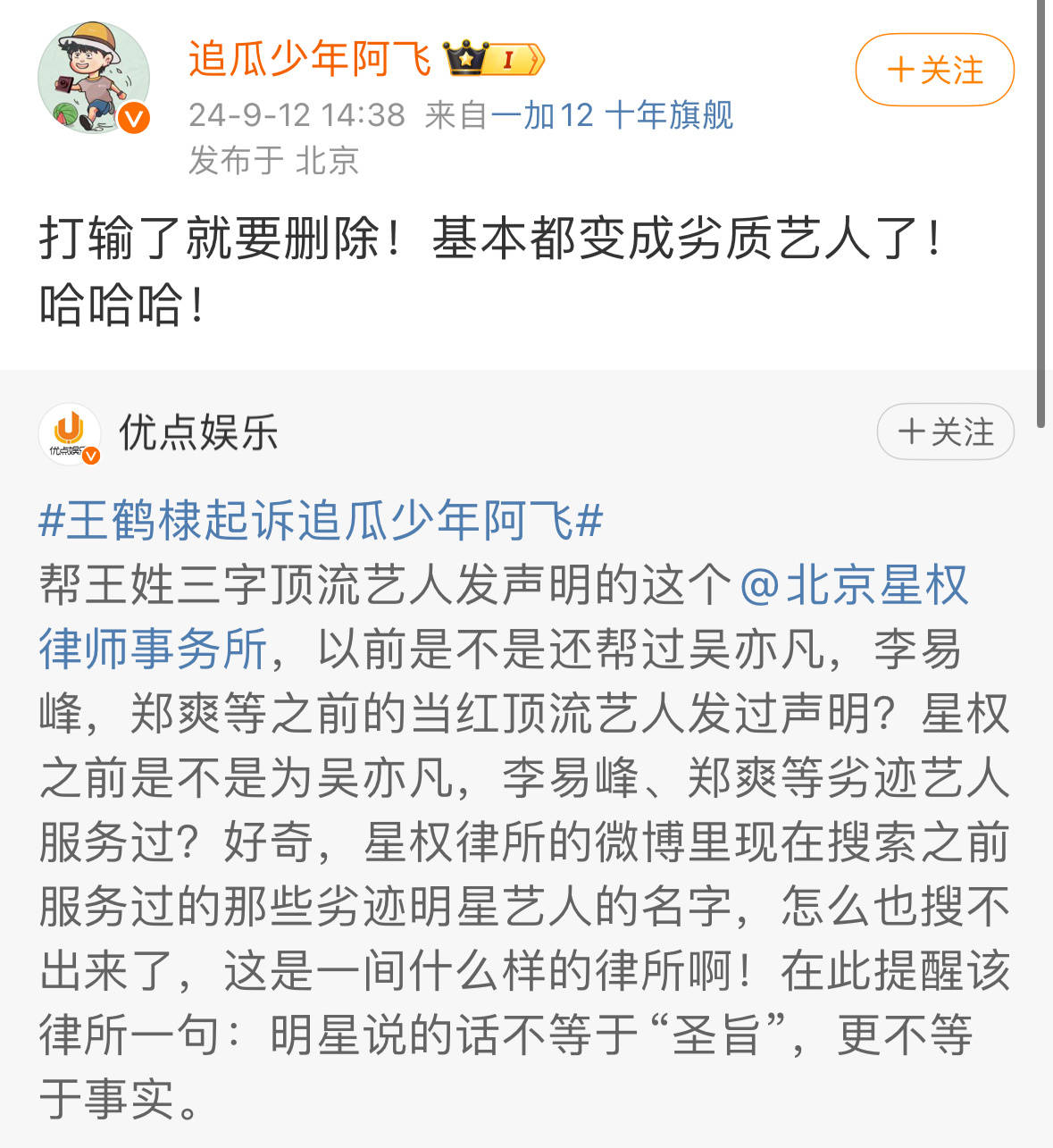1053x1148 pixels.
Task: Open 优点娱乐's profile avatar
Action: [x=70, y=434]
